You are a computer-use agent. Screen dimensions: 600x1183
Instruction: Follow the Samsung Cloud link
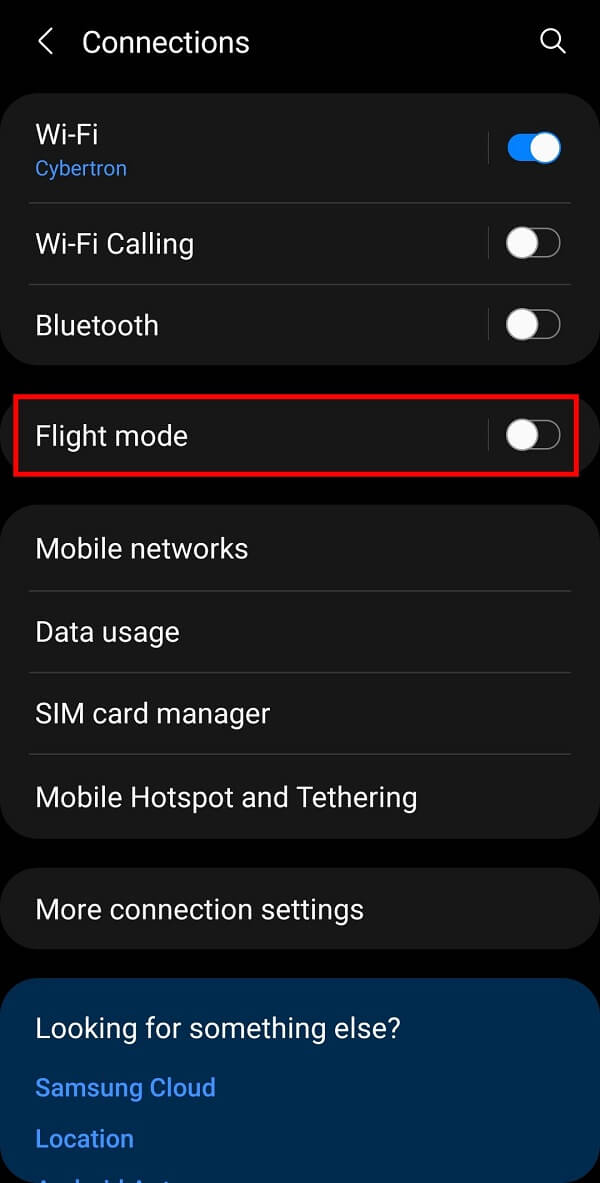click(x=126, y=1087)
